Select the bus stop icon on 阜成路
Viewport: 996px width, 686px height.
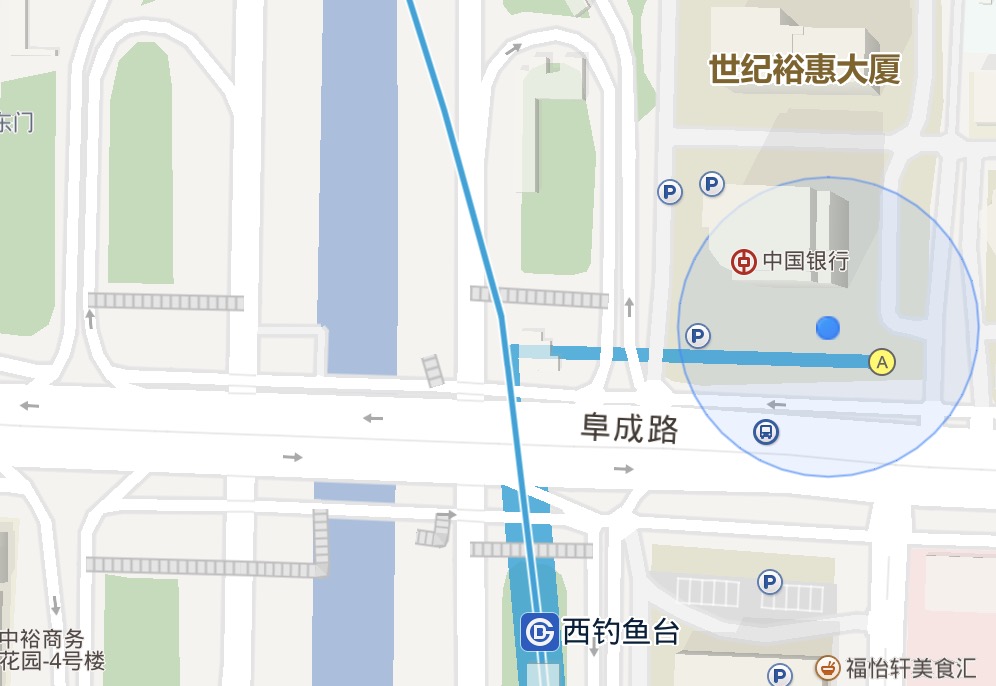click(x=766, y=432)
